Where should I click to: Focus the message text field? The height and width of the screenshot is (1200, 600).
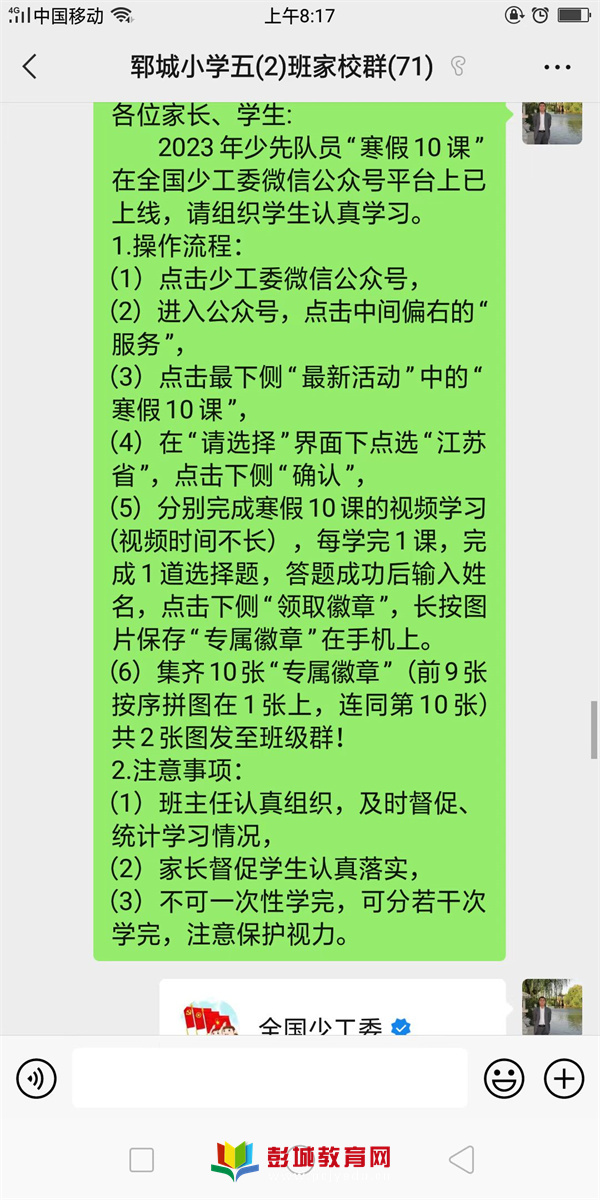pyautogui.click(x=269, y=1078)
